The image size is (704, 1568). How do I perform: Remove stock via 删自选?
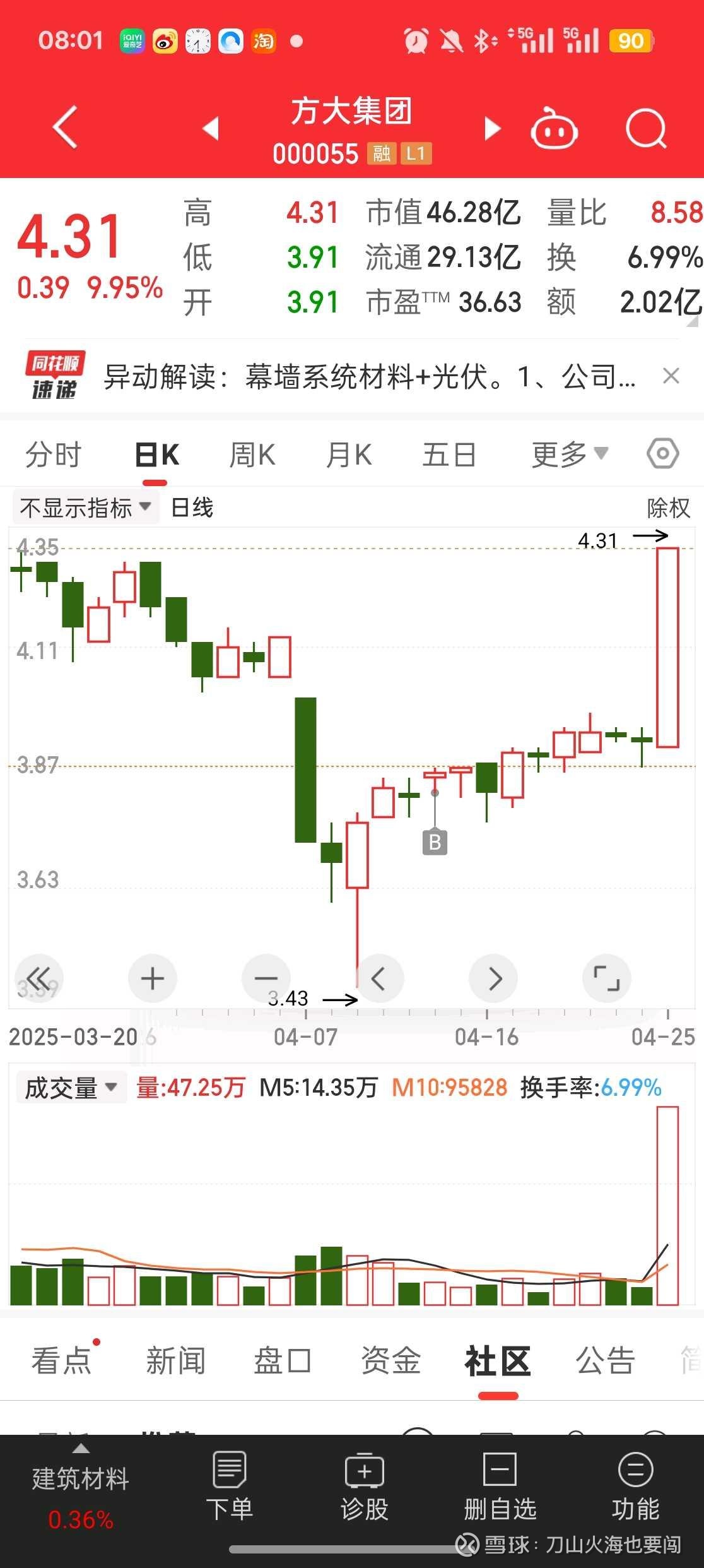(x=500, y=1486)
